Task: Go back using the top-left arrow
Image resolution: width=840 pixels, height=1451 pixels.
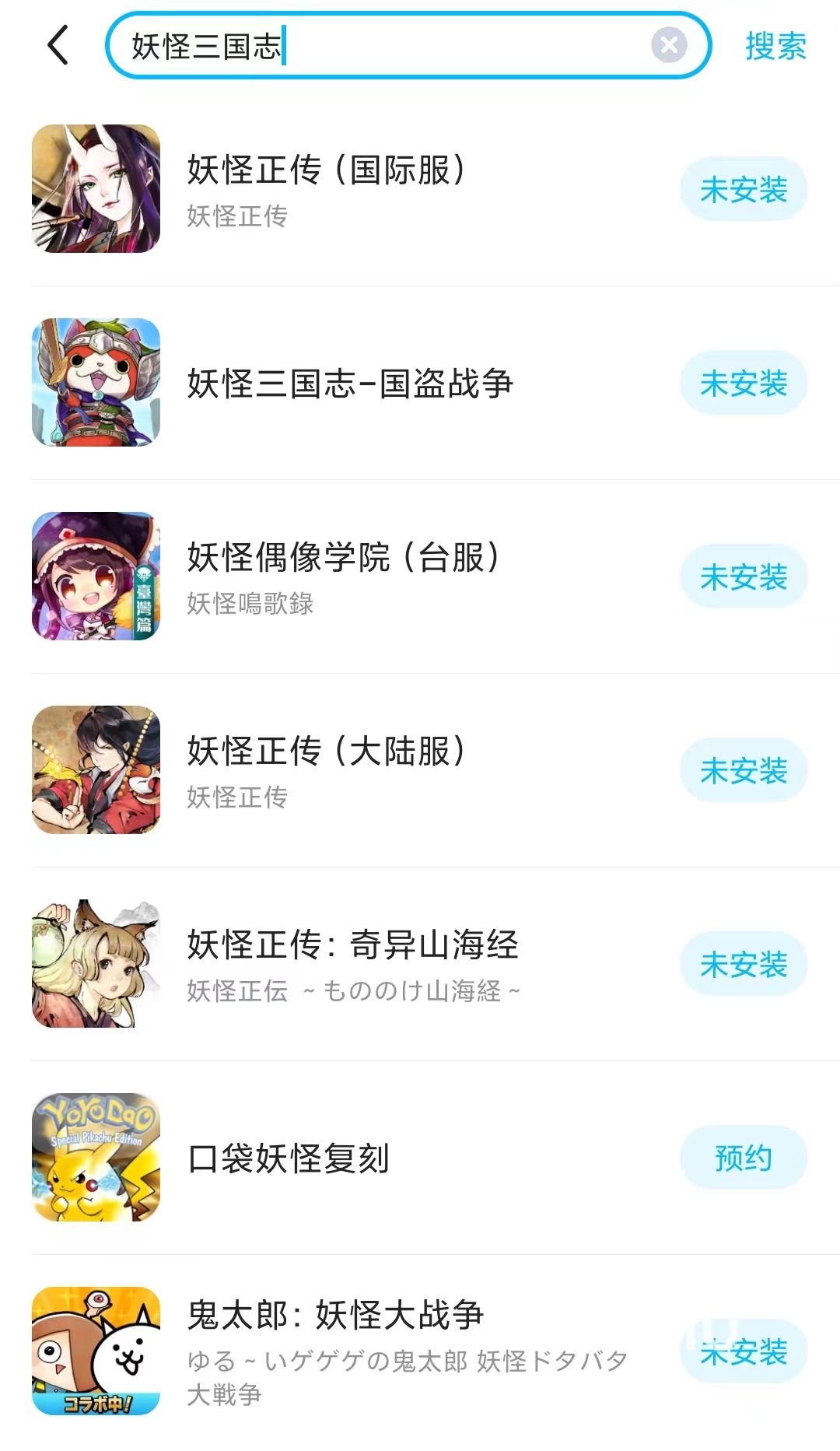Action: pyautogui.click(x=58, y=45)
